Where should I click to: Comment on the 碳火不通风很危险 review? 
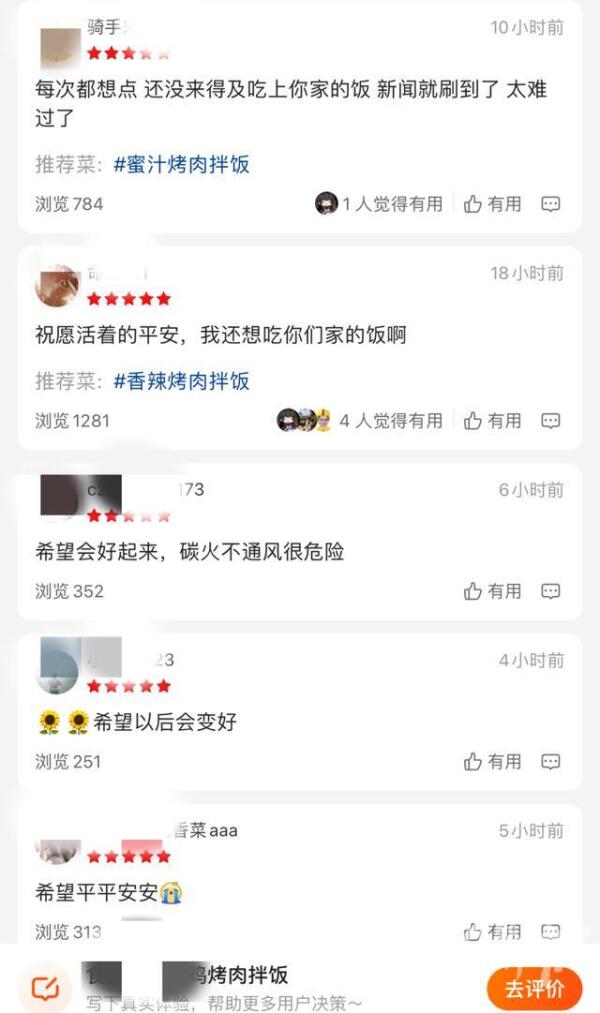click(x=550, y=591)
